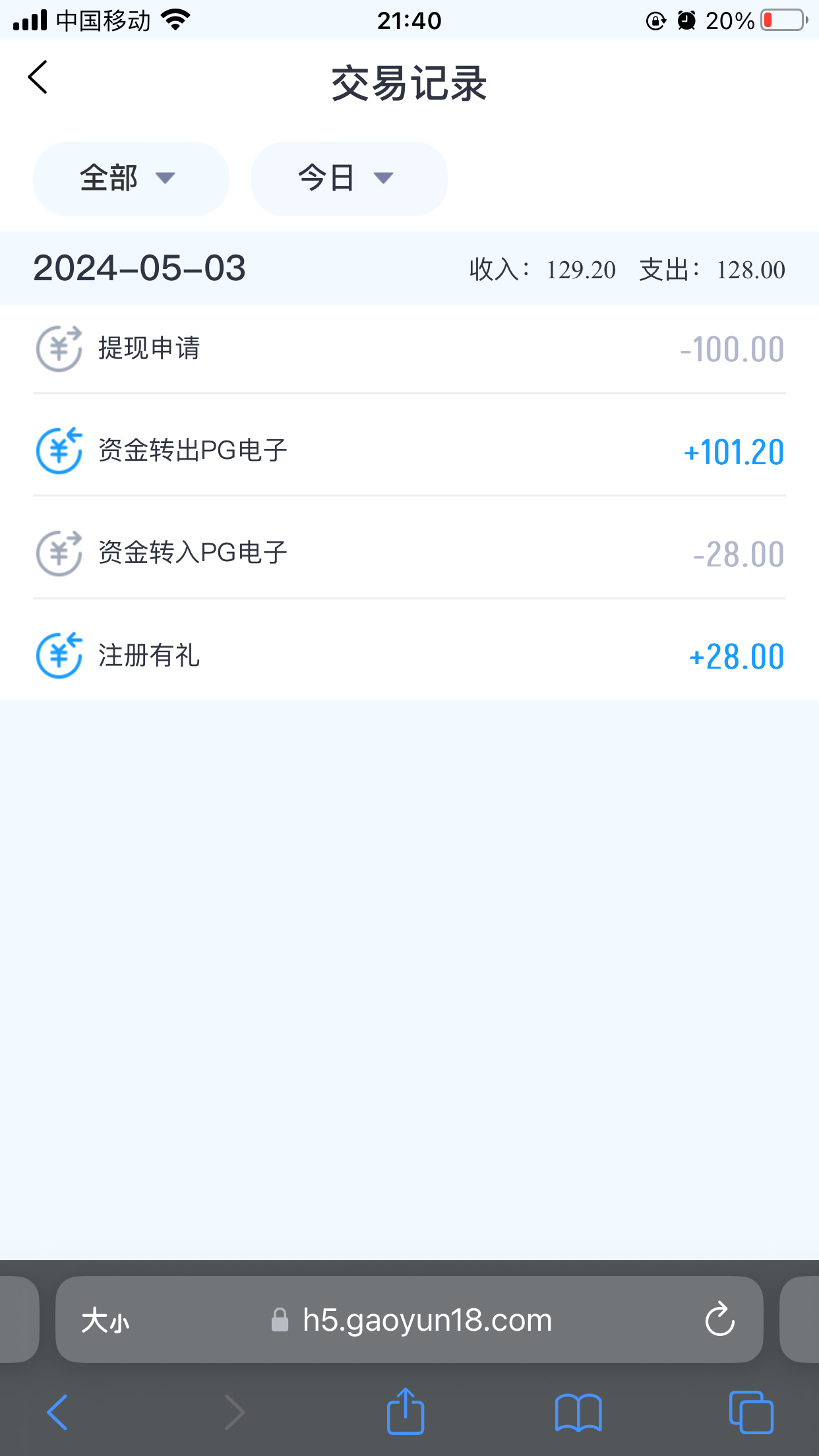Viewport: 819px width, 1456px height.
Task: Share this page from Safari
Action: pyautogui.click(x=405, y=1411)
